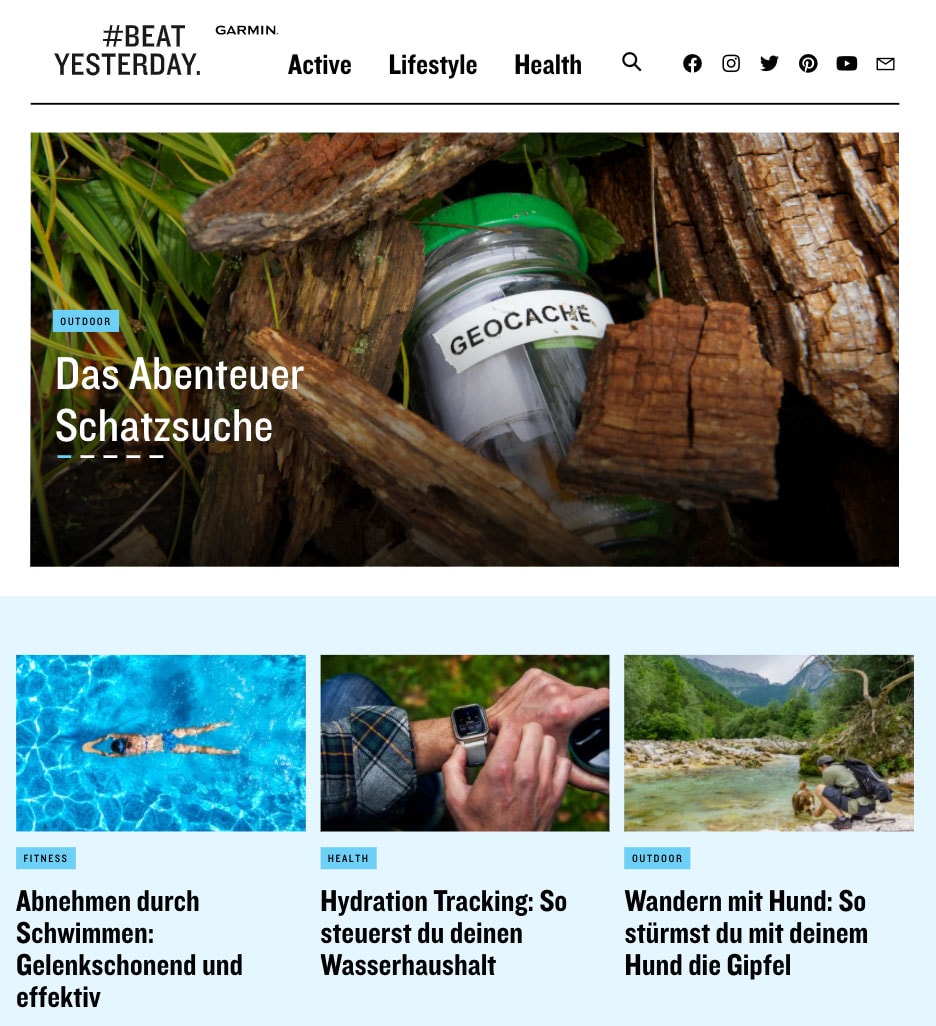
Task: Open the search magnifier icon
Action: (631, 62)
